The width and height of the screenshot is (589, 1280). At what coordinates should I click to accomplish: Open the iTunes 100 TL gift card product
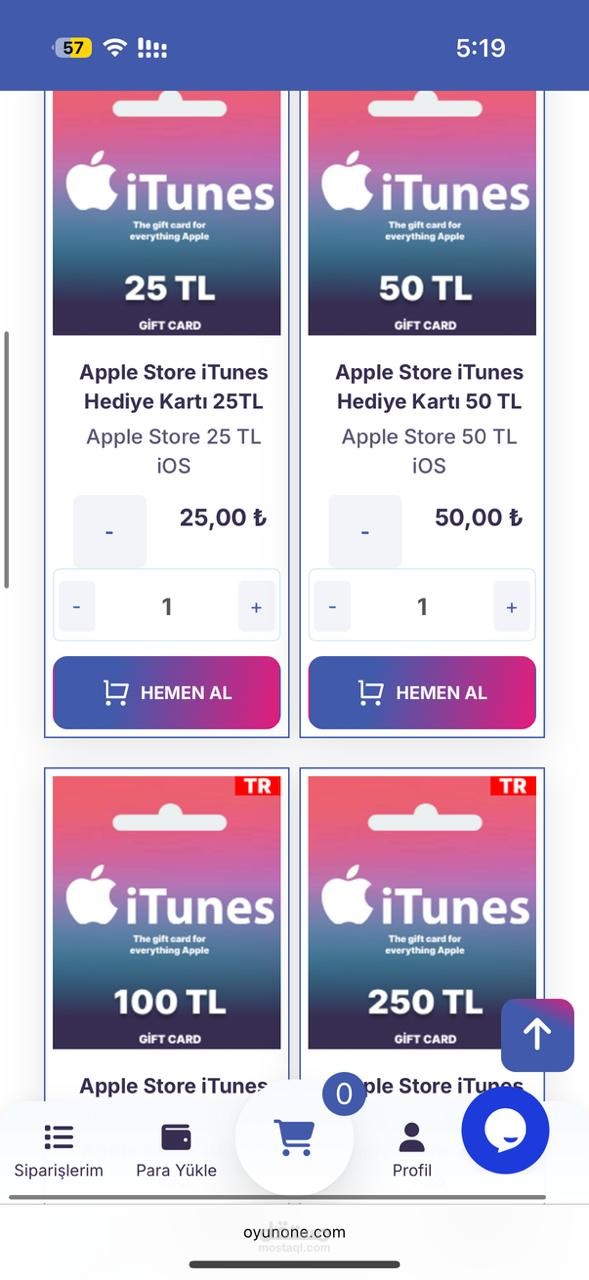(x=167, y=912)
